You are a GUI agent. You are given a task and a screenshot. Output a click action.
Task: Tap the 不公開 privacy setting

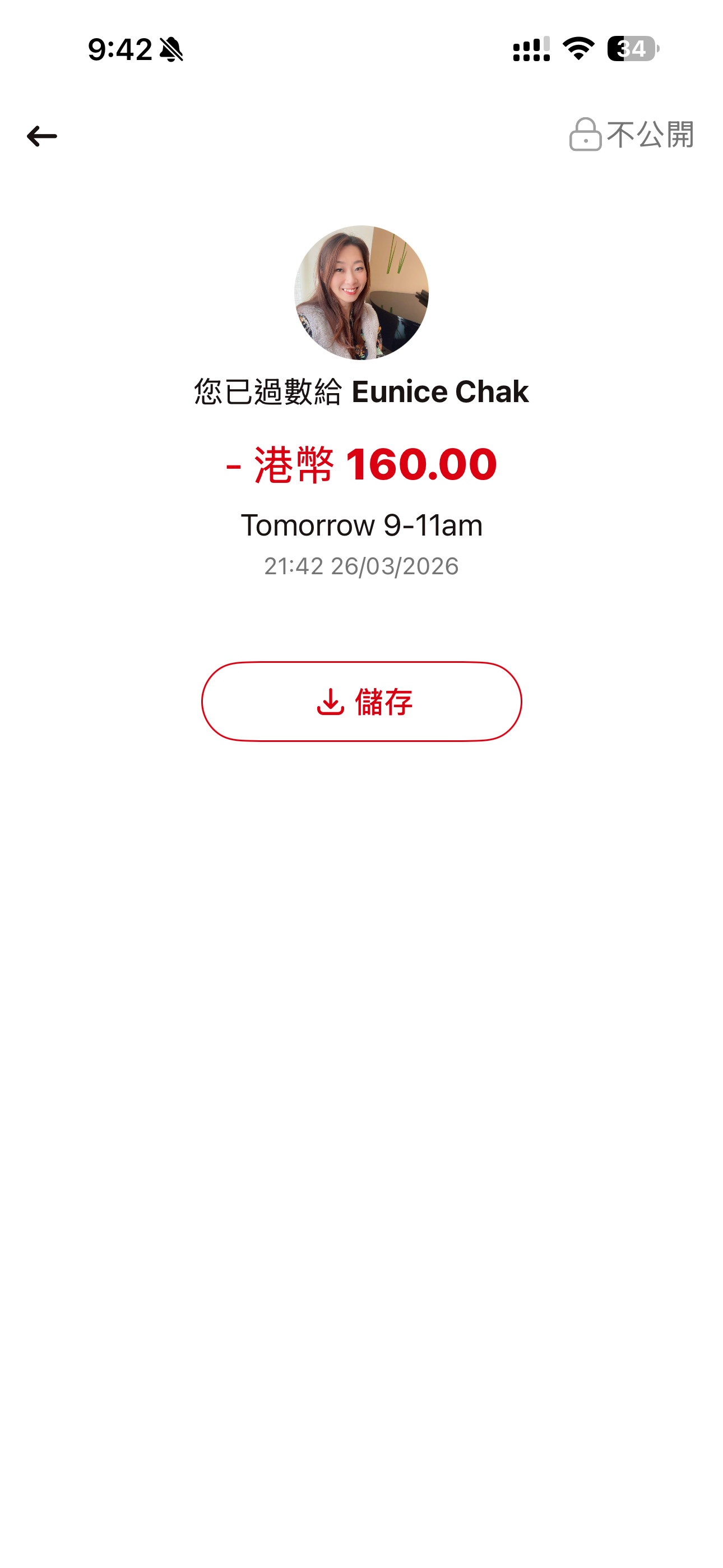click(631, 134)
